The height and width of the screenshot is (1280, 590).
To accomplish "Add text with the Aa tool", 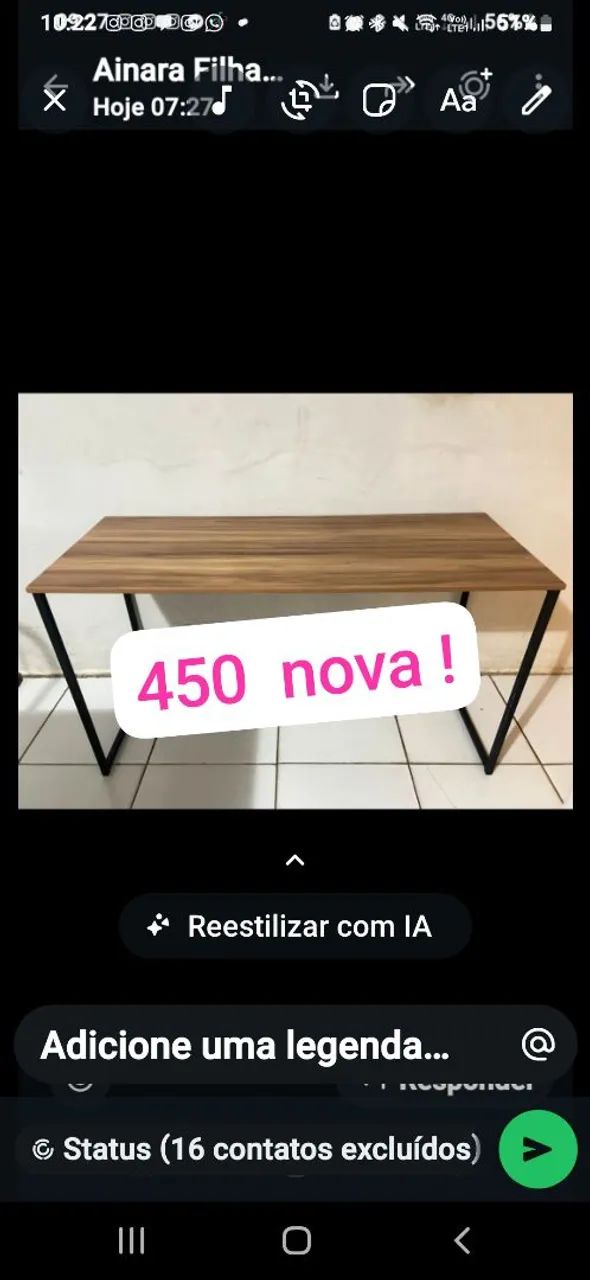I will tap(458, 100).
